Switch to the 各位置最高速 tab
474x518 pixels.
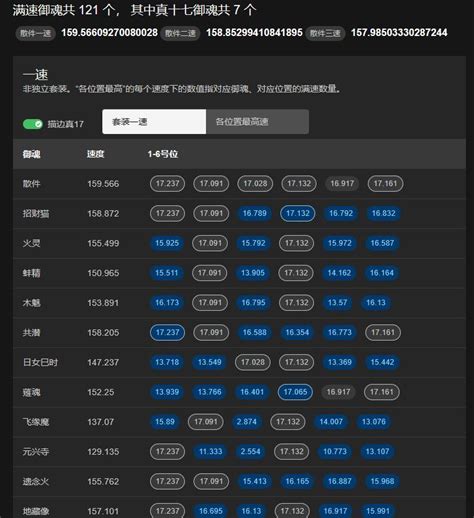(257, 122)
